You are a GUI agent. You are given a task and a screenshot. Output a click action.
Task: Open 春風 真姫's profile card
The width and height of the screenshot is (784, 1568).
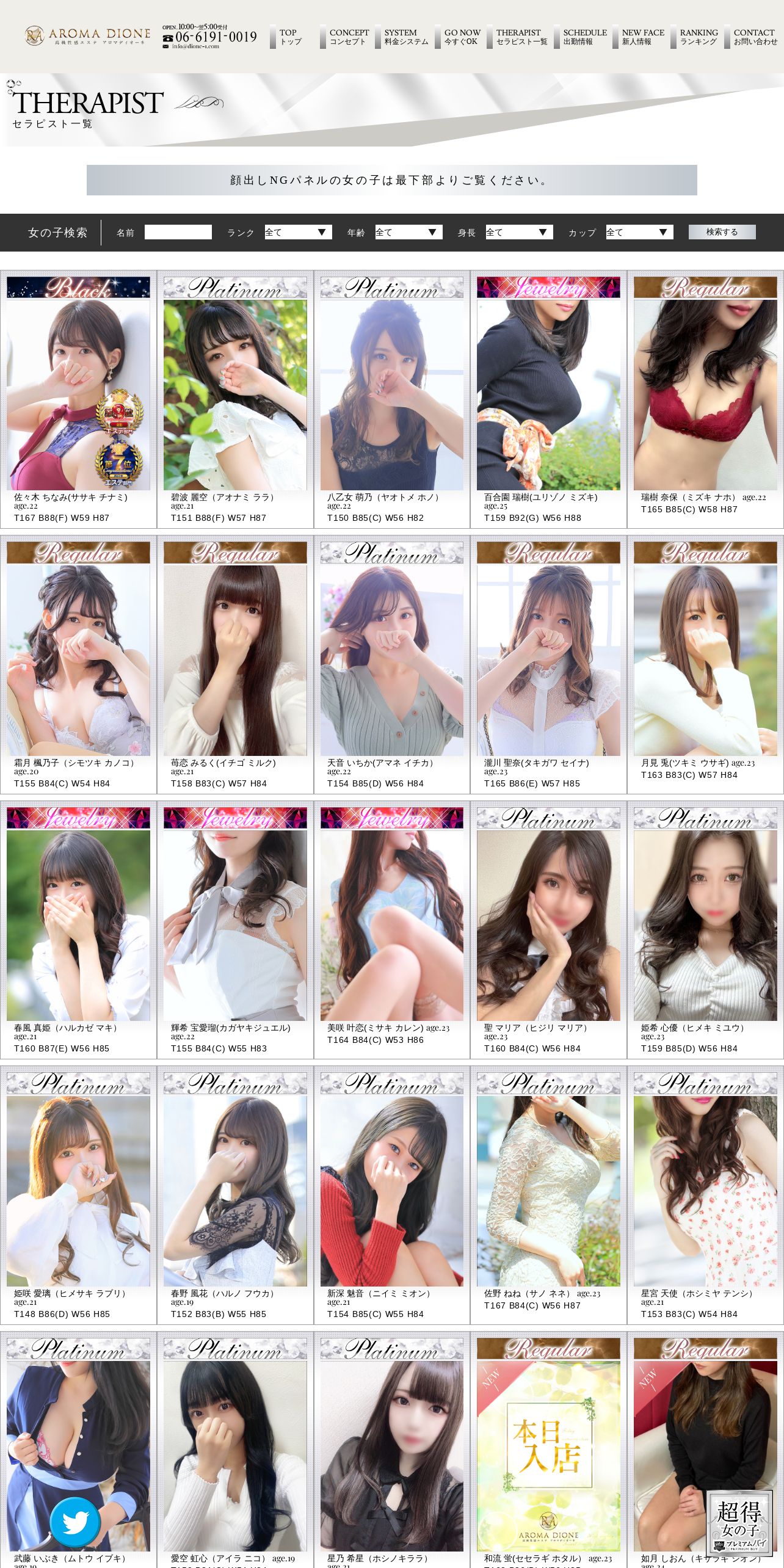[78, 930]
